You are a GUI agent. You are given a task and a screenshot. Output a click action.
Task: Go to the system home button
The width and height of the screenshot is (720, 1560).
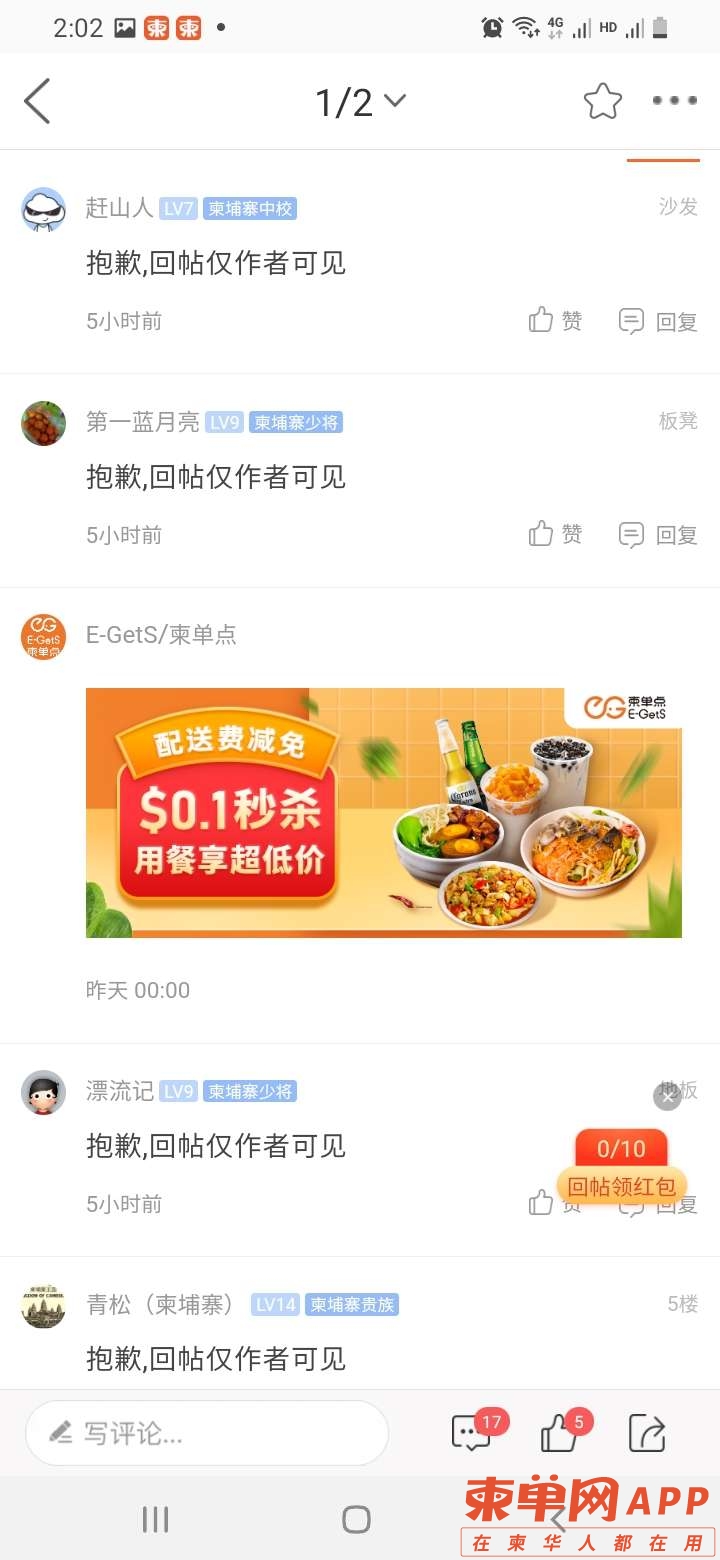tap(357, 1520)
